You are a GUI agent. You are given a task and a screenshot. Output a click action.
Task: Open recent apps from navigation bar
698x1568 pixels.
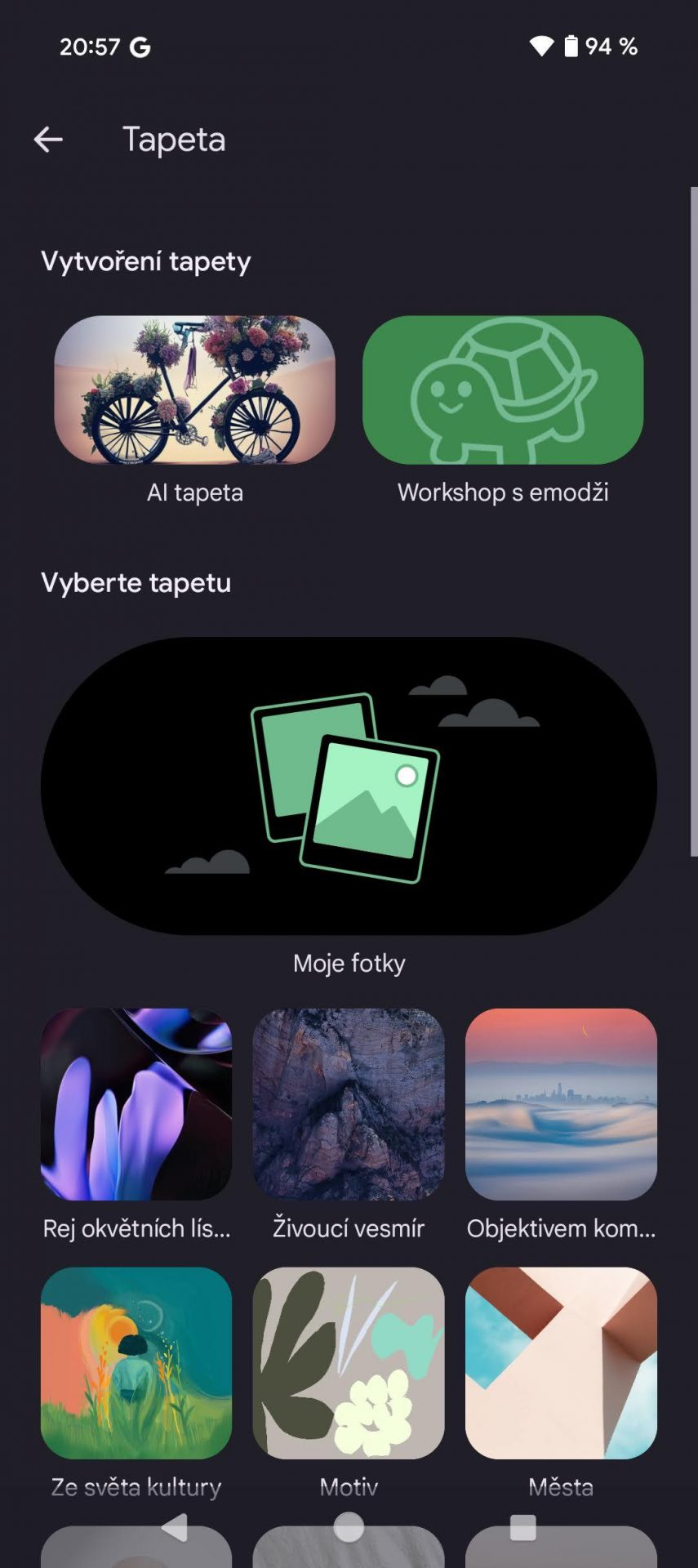pos(523,1527)
